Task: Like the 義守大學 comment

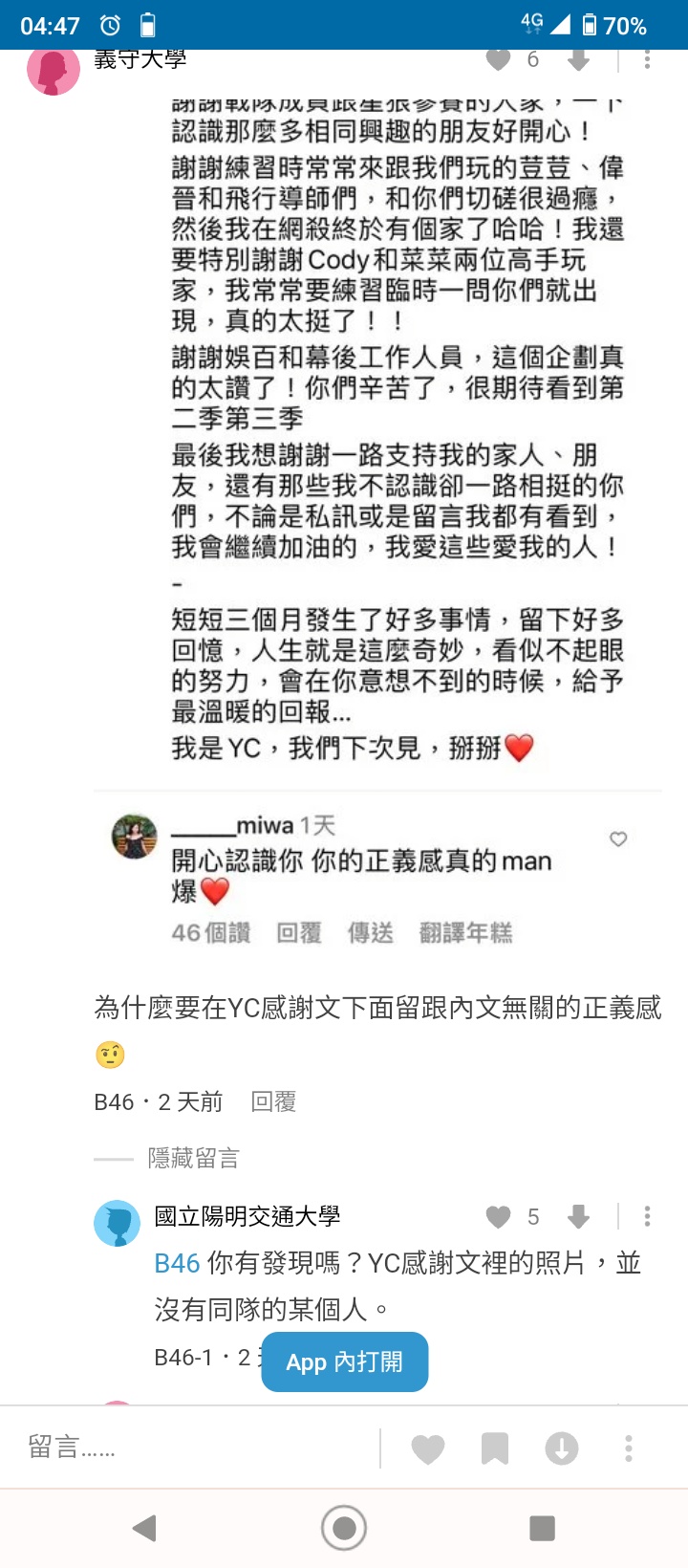Action: pyautogui.click(x=498, y=59)
